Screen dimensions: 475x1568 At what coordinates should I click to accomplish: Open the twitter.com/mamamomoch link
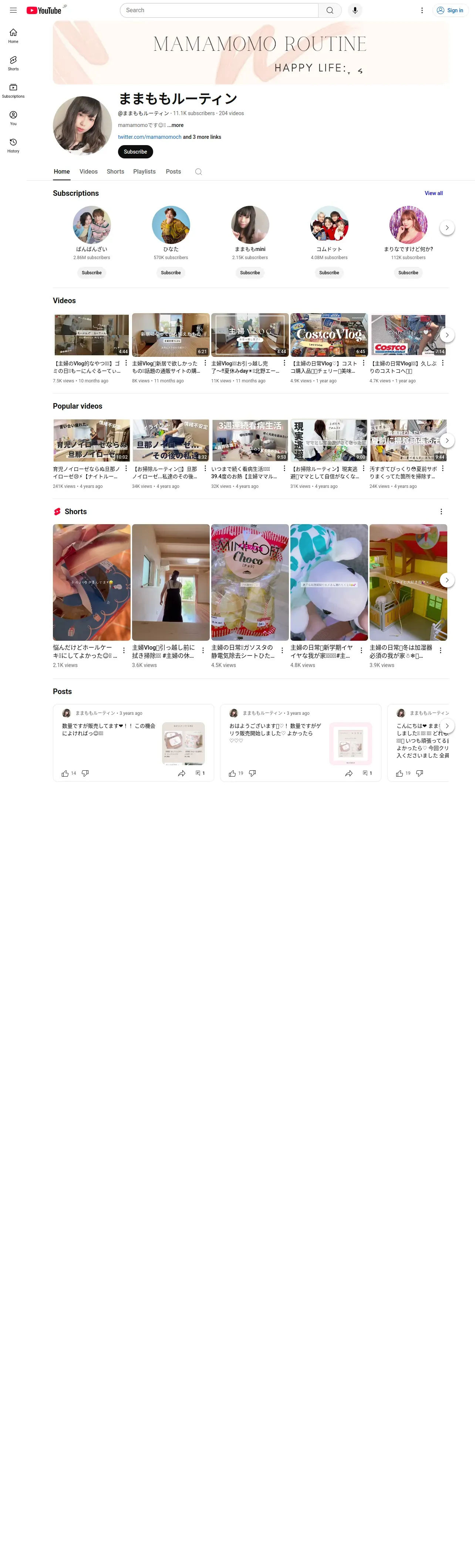149,137
